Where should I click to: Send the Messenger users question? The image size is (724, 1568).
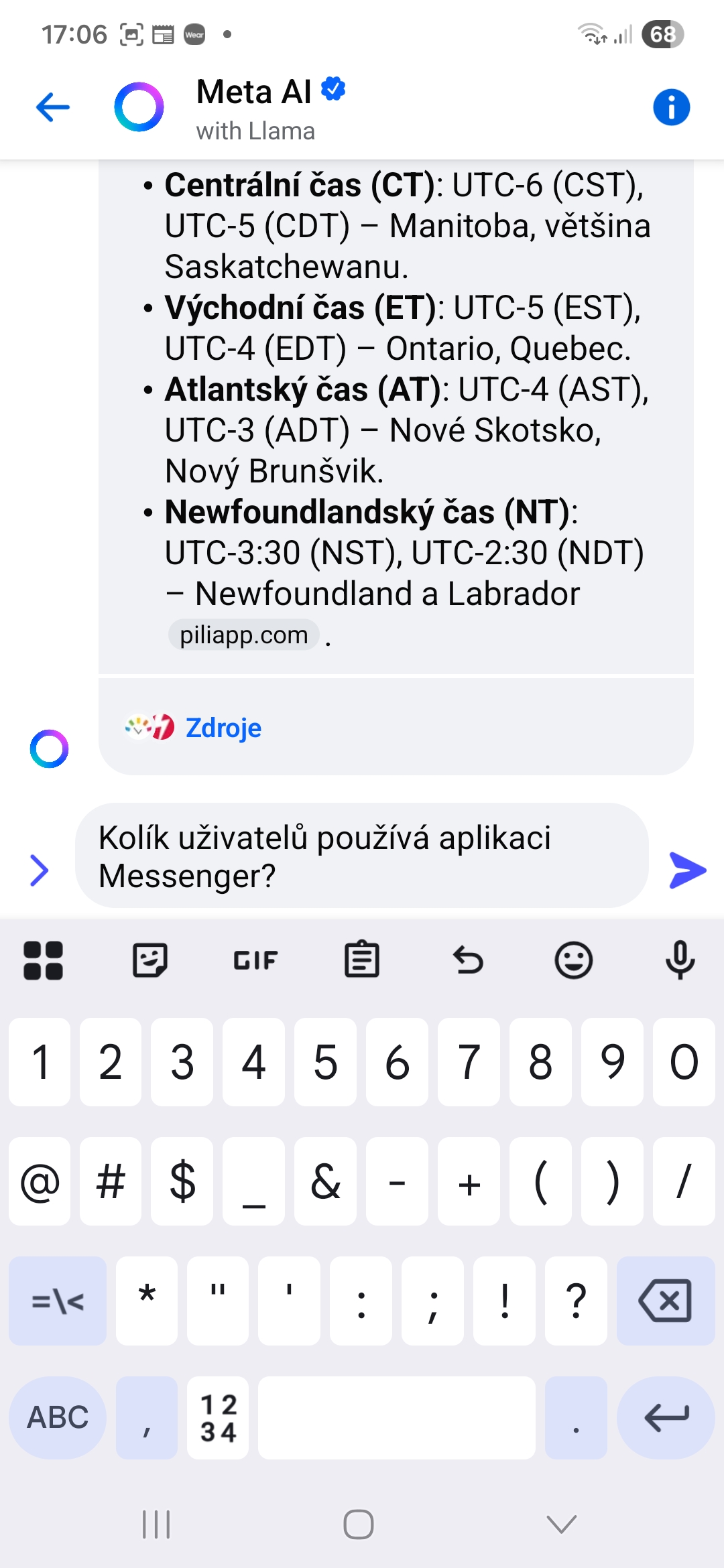pos(687,870)
